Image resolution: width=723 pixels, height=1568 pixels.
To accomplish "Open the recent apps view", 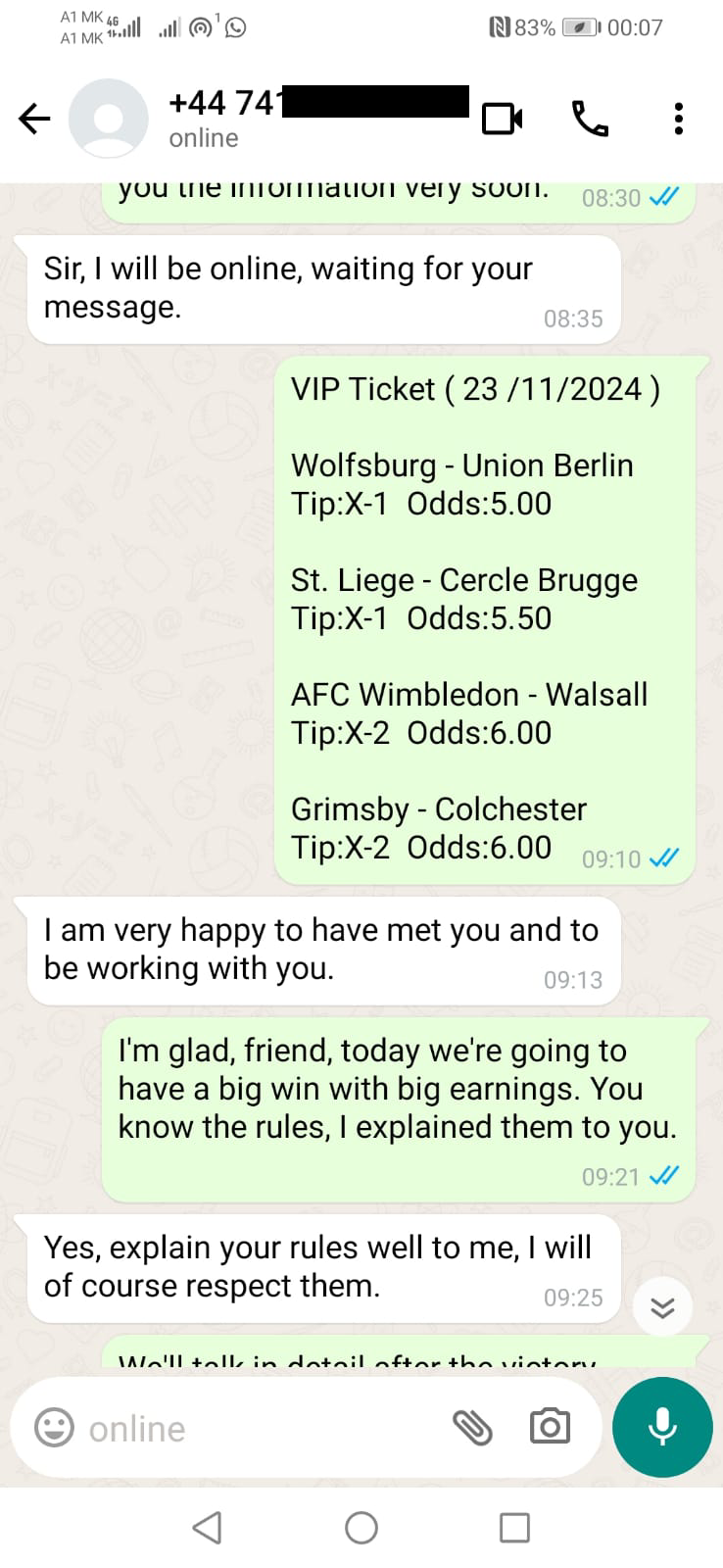I will click(x=514, y=1527).
